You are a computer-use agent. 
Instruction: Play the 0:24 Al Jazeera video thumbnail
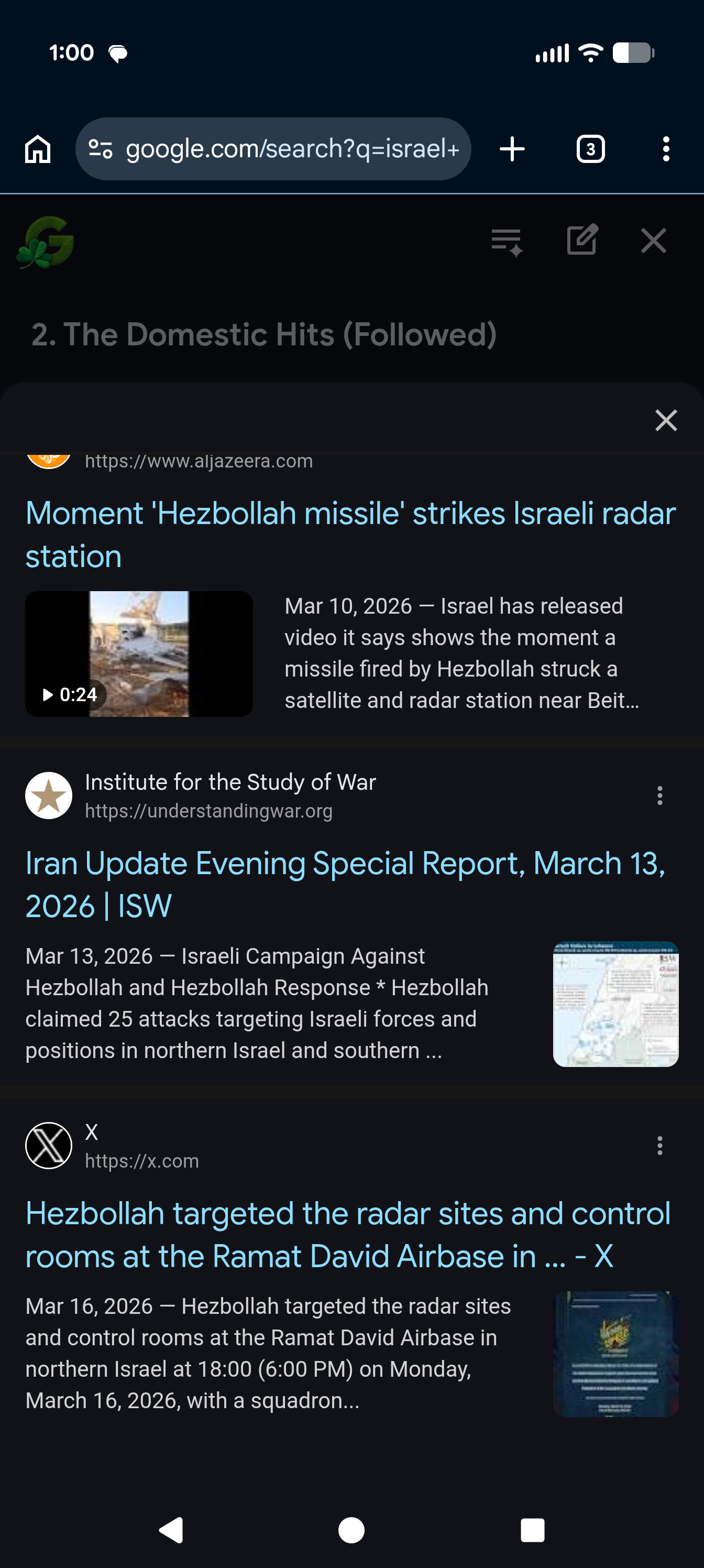pos(139,654)
